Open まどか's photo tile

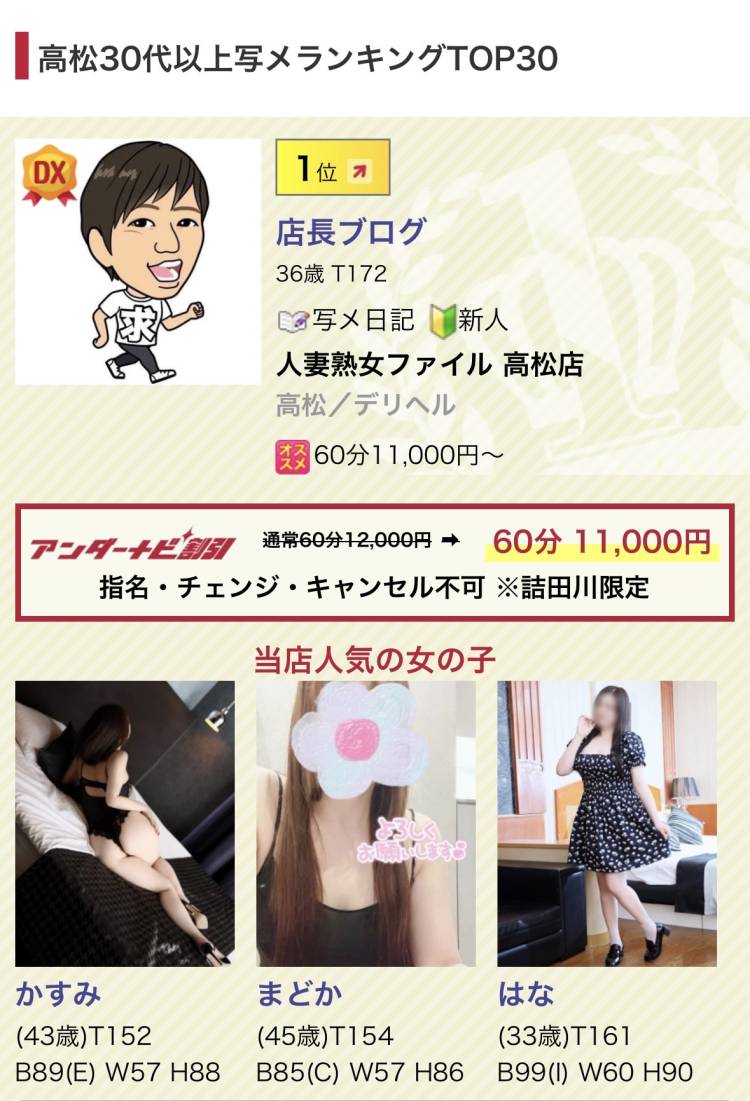366,823
